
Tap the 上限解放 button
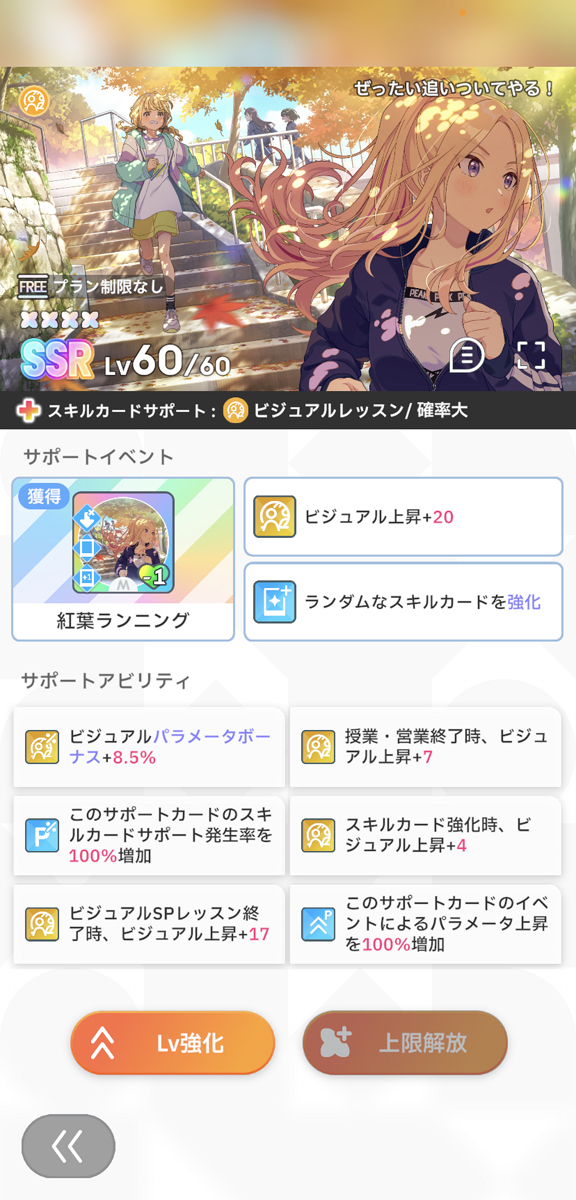click(x=405, y=1043)
